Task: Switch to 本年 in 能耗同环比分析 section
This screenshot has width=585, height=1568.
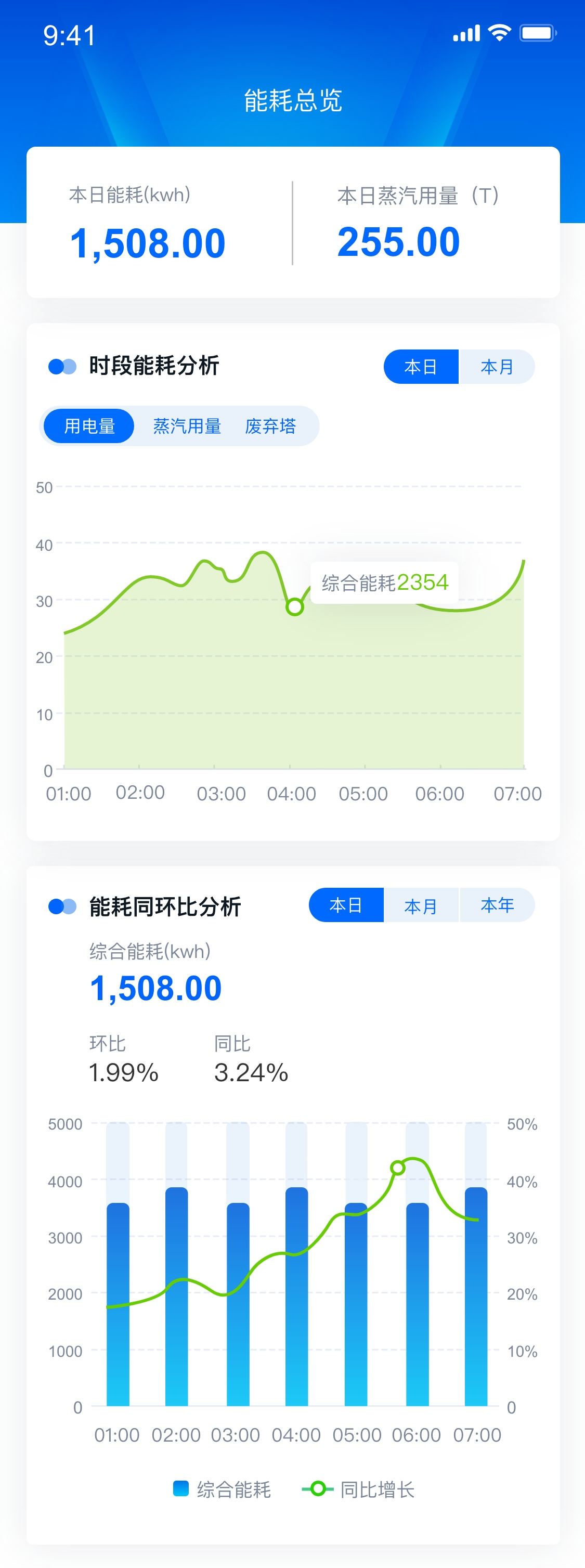Action: pyautogui.click(x=497, y=906)
